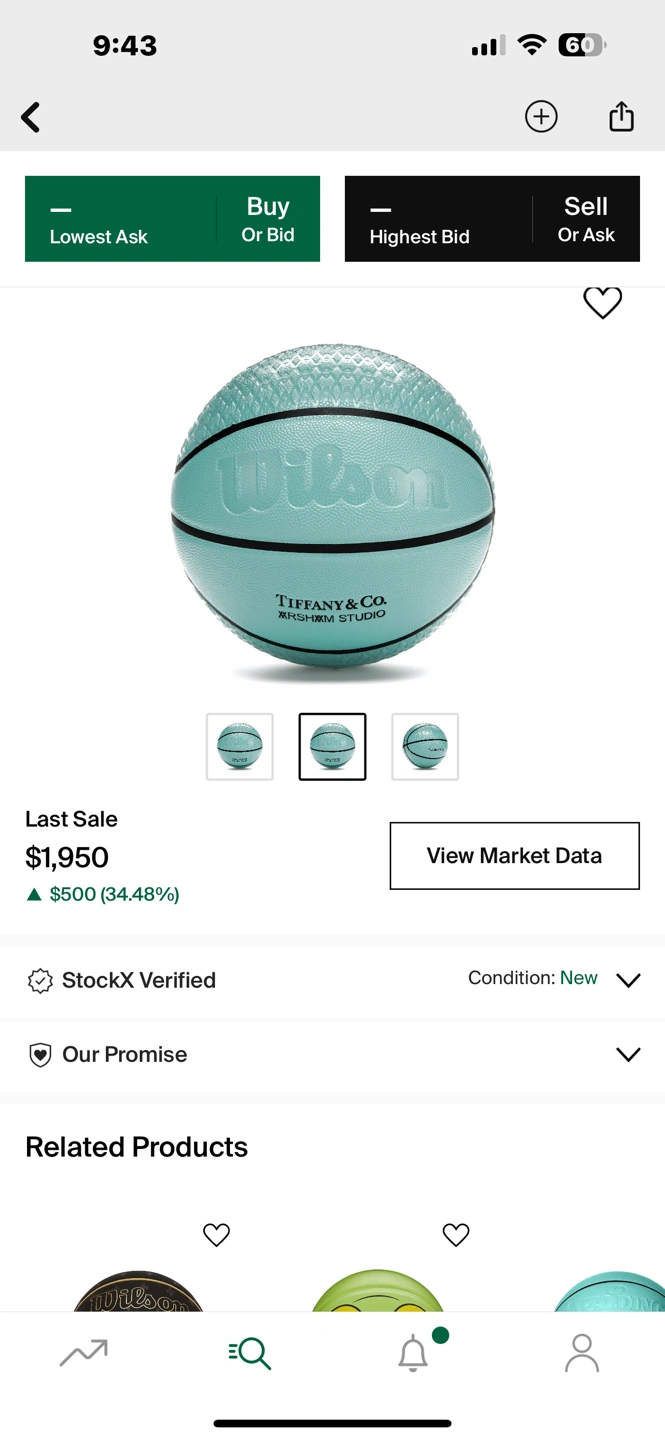The width and height of the screenshot is (665, 1440).
Task: Select the first product image thumbnail
Action: (240, 746)
